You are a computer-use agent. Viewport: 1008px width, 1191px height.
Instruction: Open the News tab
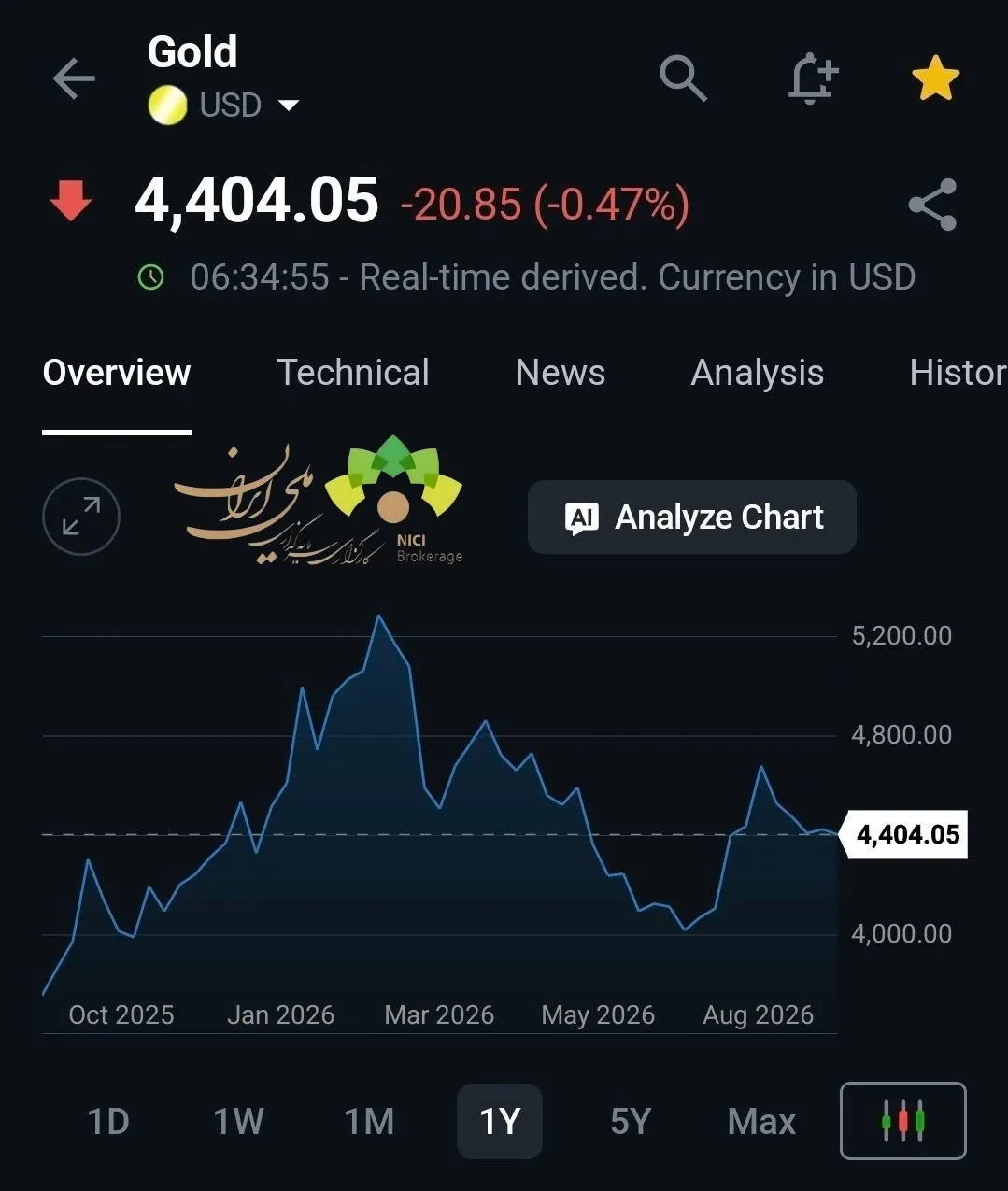click(x=561, y=373)
